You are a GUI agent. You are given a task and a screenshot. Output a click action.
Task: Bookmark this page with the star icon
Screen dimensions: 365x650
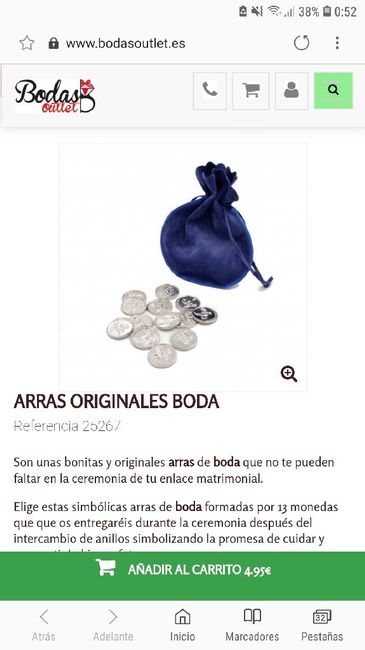(27, 43)
